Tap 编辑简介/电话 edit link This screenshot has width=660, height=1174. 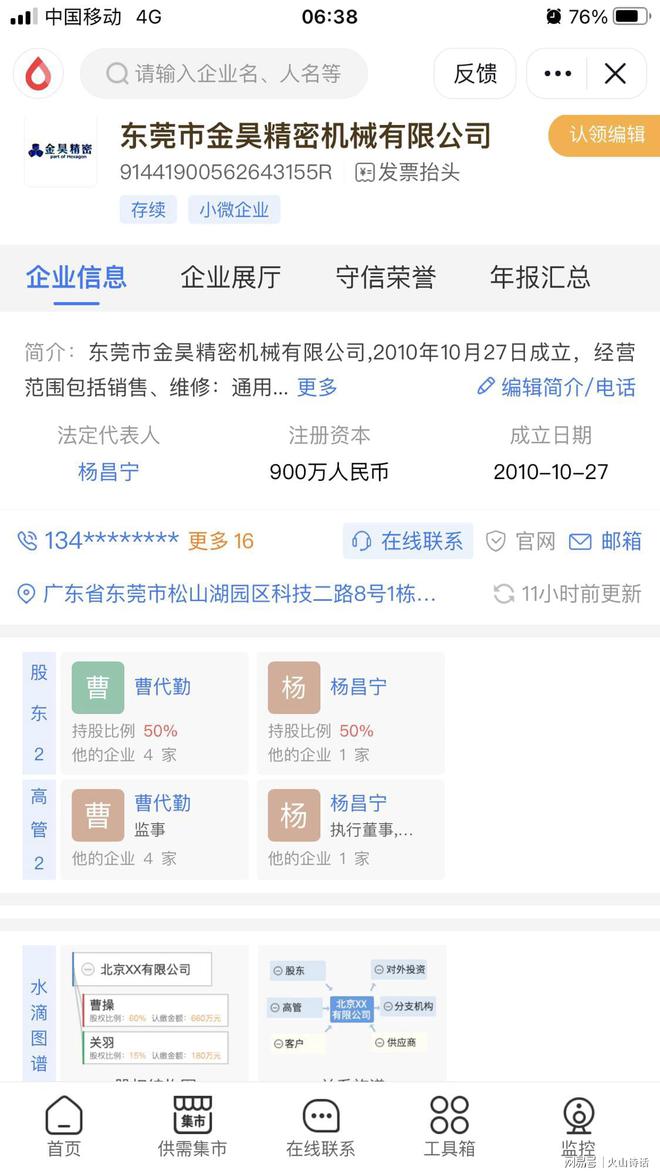click(x=556, y=387)
